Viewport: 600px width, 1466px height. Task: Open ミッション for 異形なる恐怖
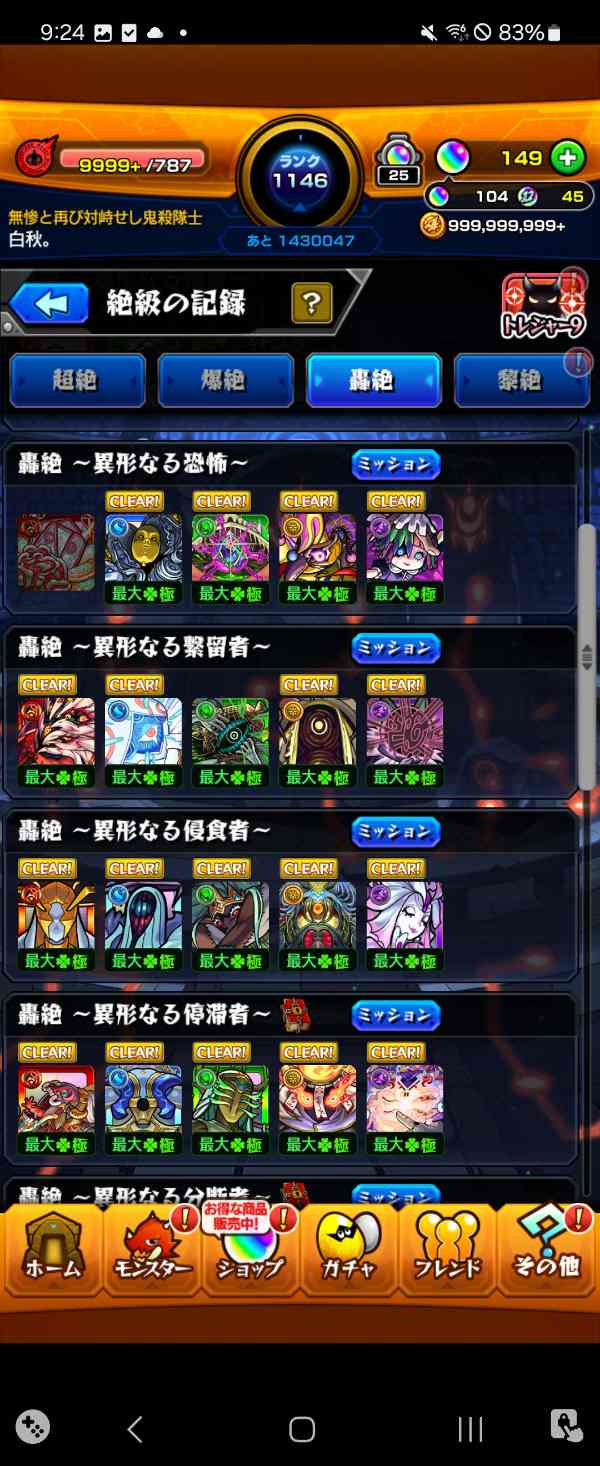pos(396,464)
